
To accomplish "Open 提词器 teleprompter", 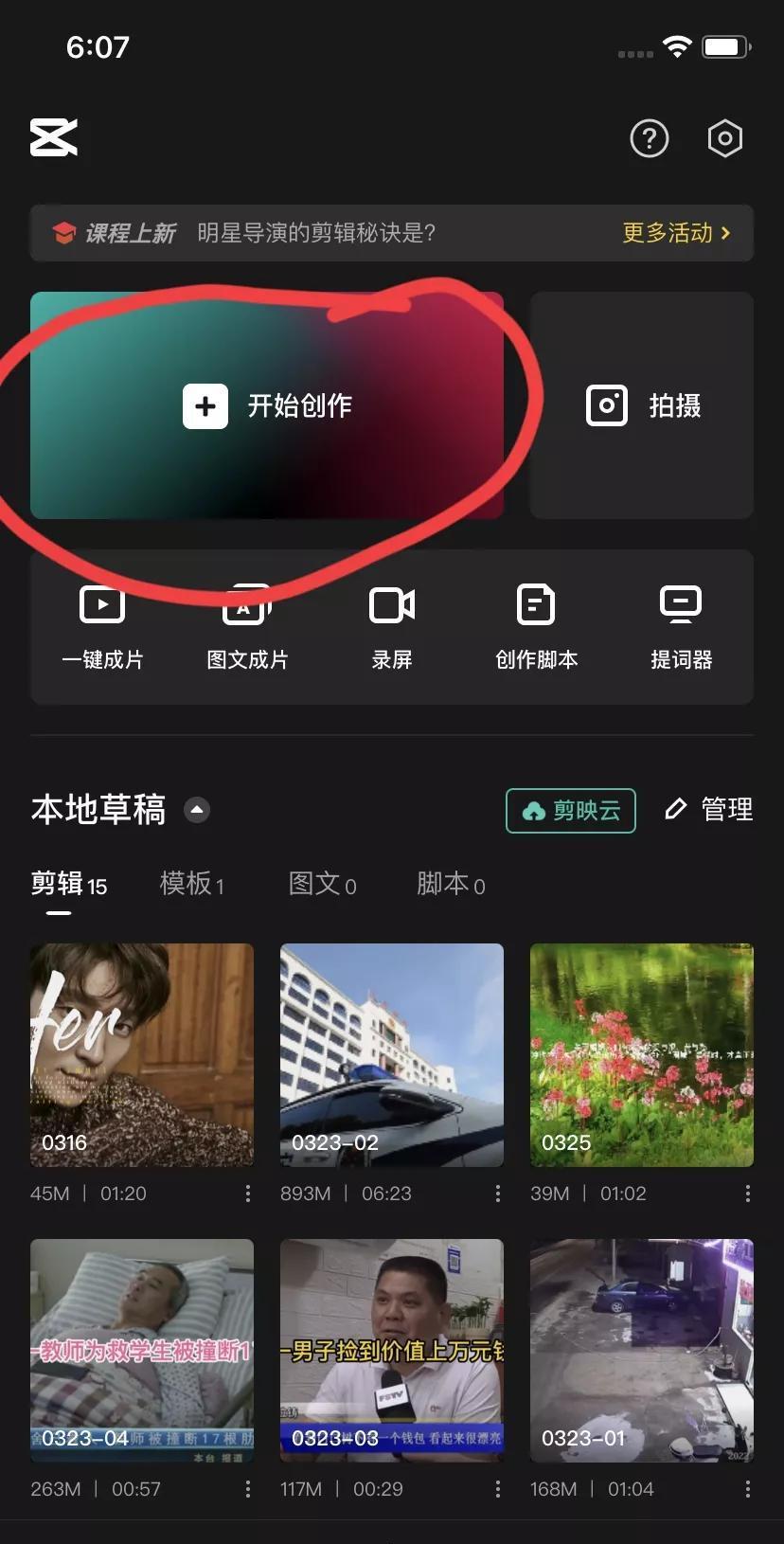I will pos(681,626).
